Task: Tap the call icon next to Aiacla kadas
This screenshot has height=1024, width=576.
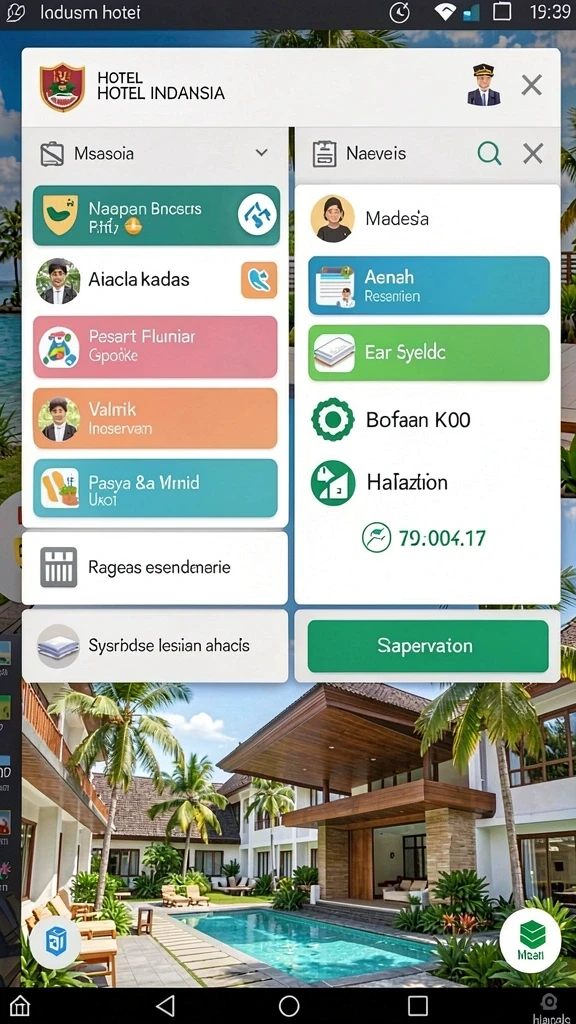Action: [x=259, y=280]
